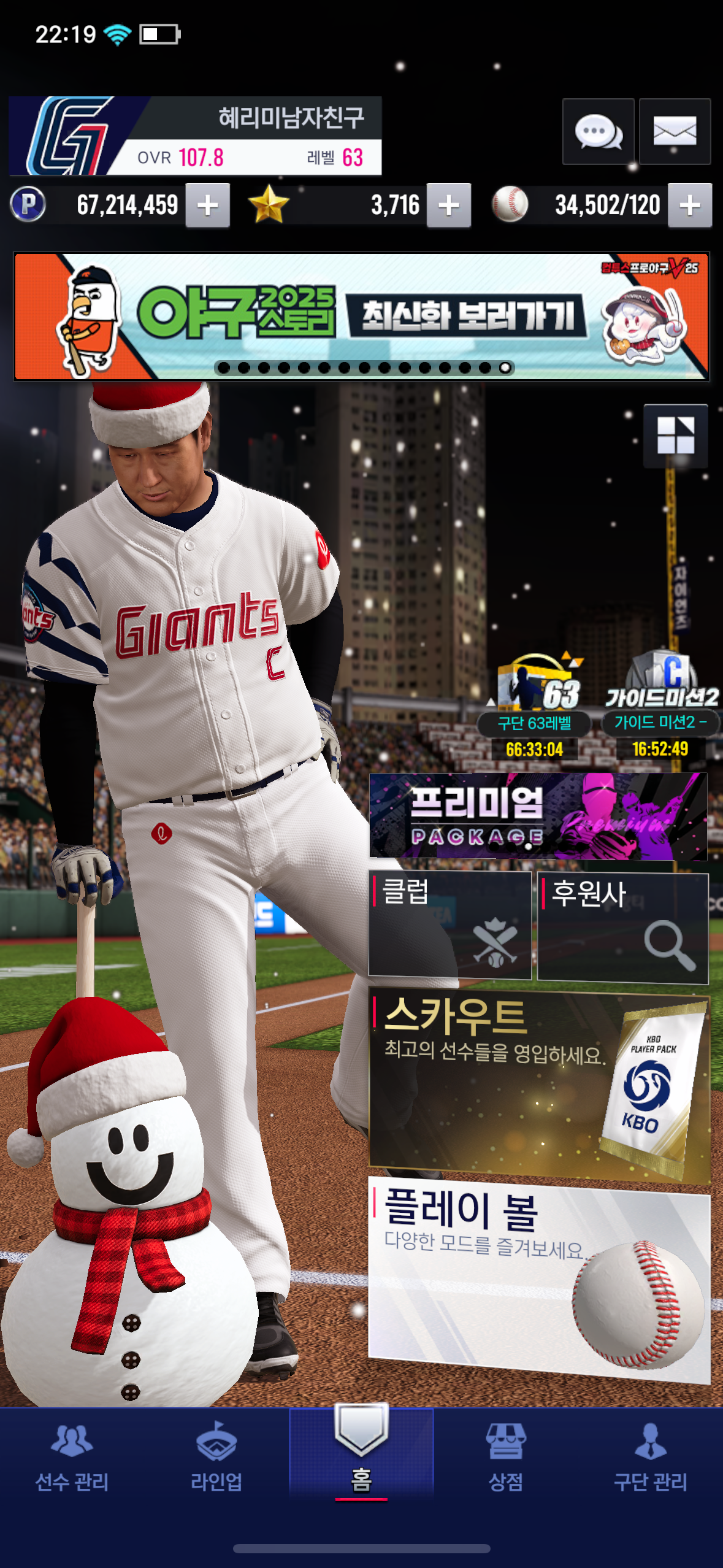The image size is (723, 1568).
Task: Open the 야구 2025 스토리 banner
Action: 361,316
